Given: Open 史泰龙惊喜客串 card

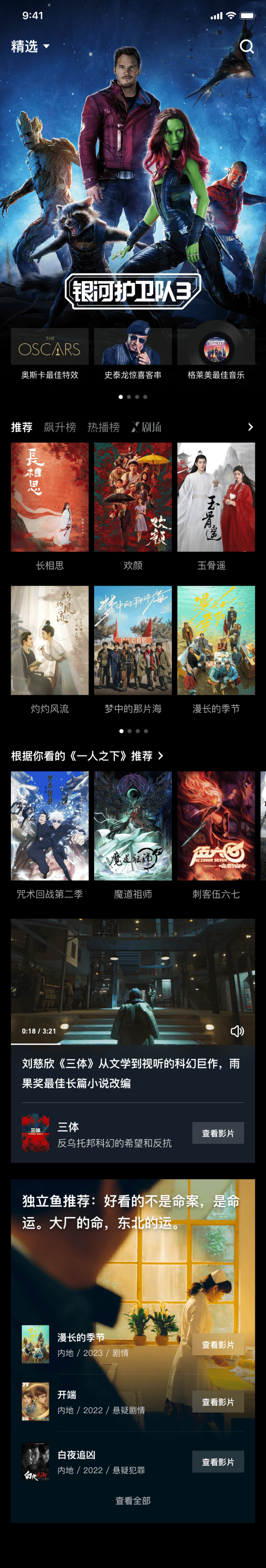Looking at the screenshot, I should 133,354.
